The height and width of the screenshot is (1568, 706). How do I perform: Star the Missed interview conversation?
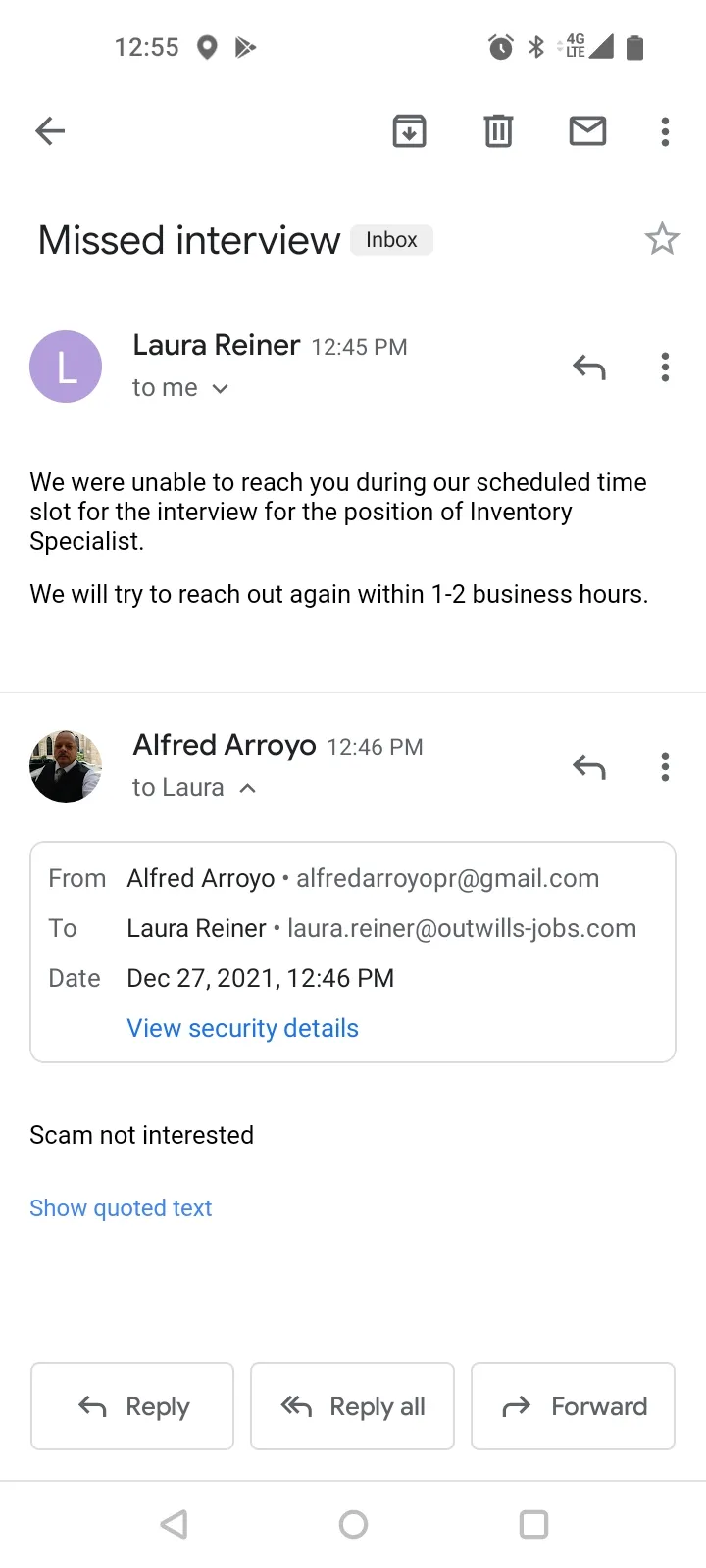pyautogui.click(x=662, y=239)
